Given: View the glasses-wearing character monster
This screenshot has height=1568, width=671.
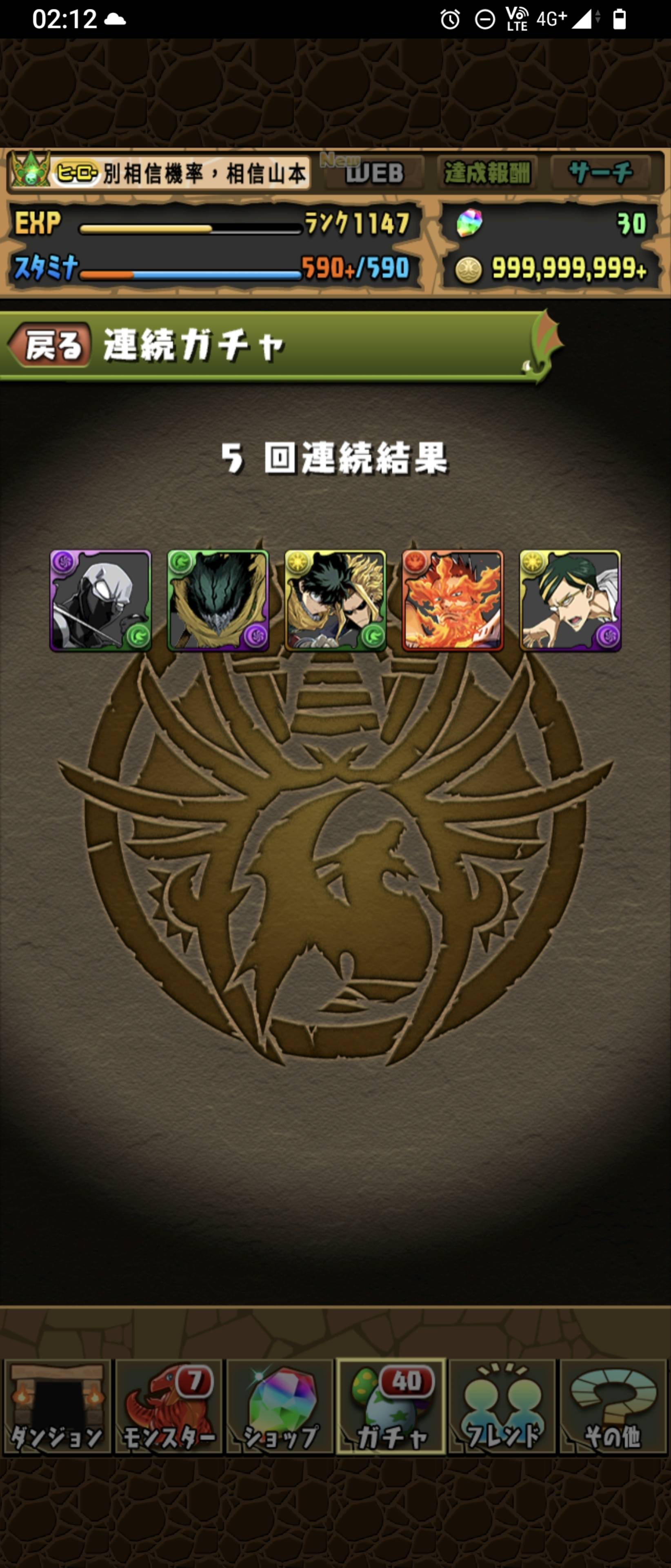Looking at the screenshot, I should pyautogui.click(x=570, y=601).
